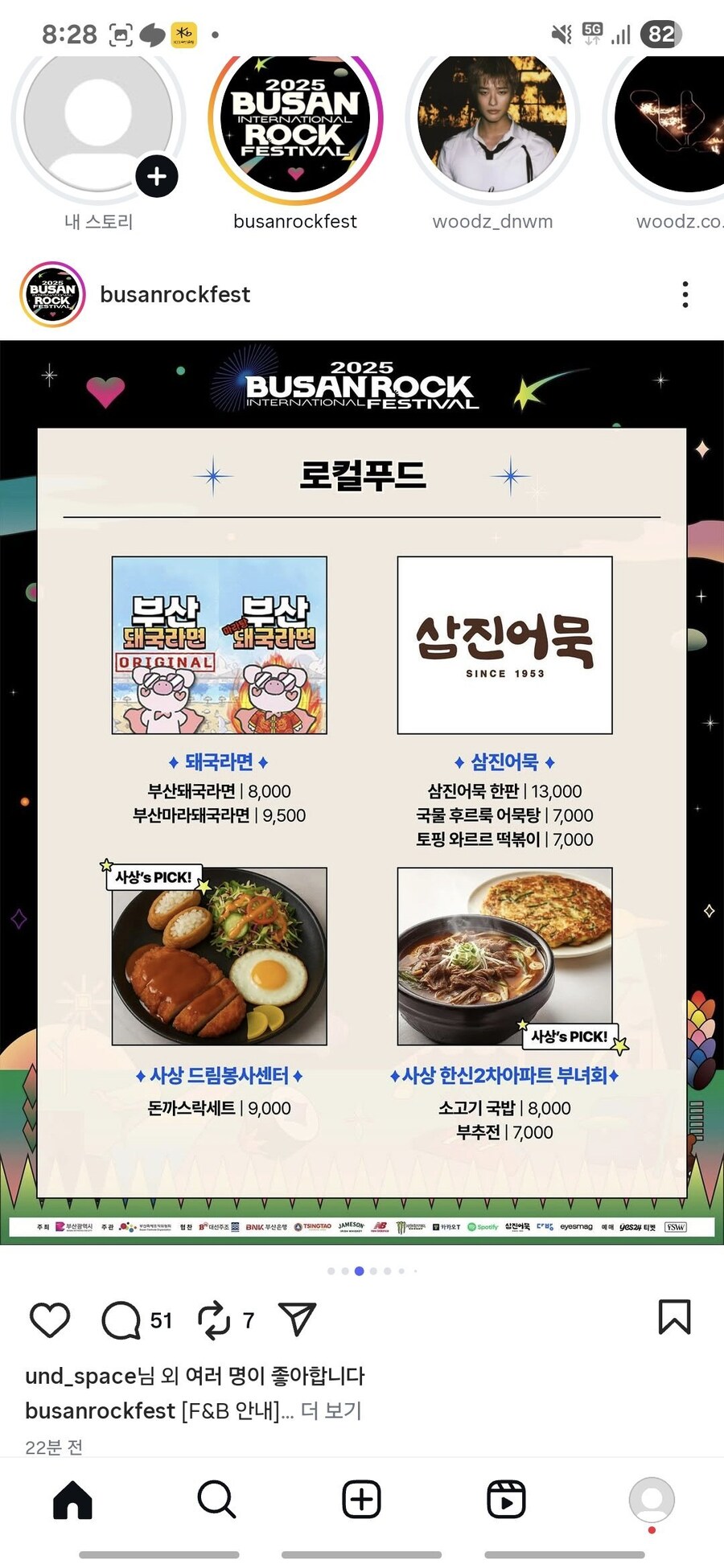724x1568 pixels.
Task: Open busanrockfest profile from post header
Action: [175, 295]
